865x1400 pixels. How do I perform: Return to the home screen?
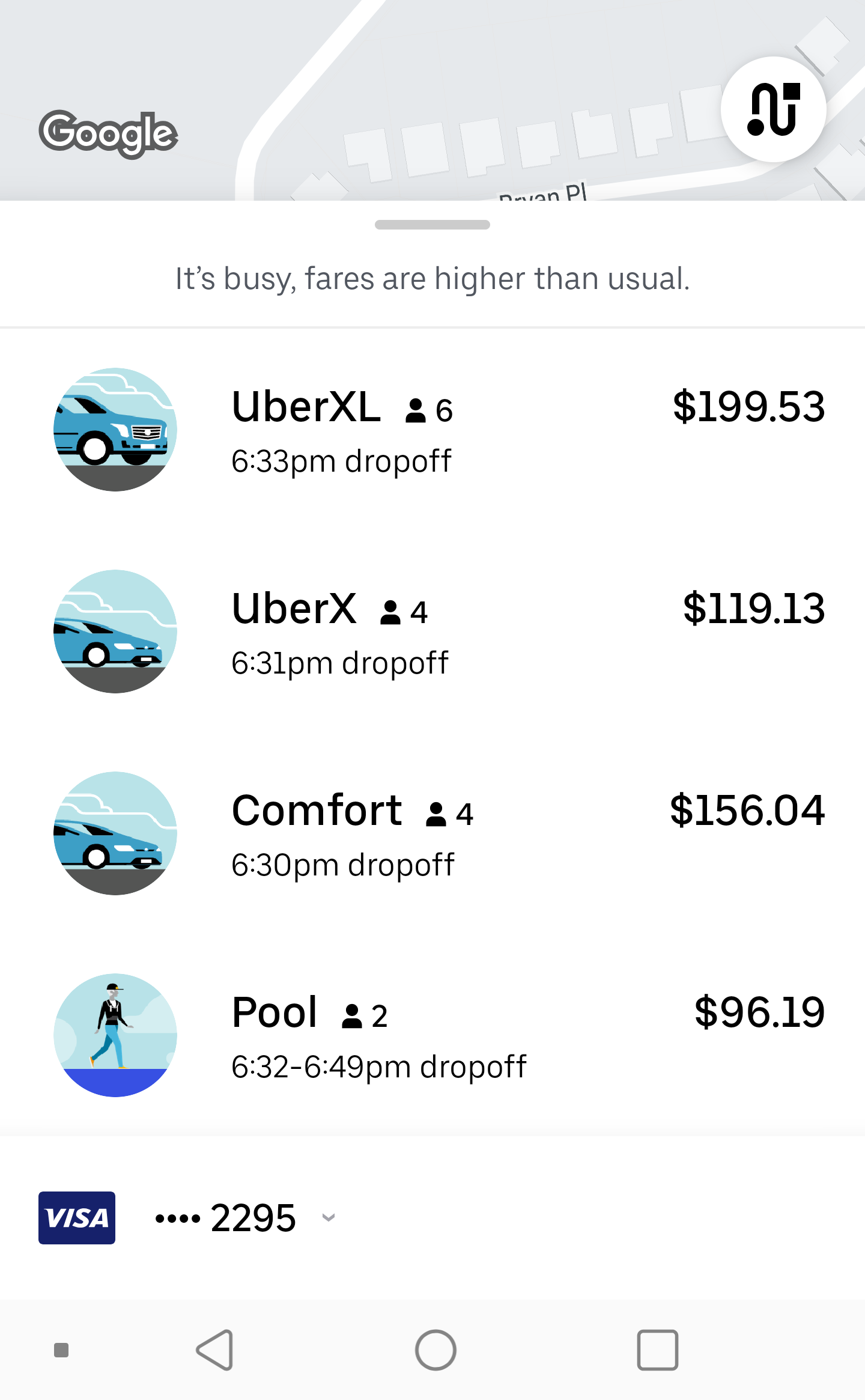coord(436,1350)
